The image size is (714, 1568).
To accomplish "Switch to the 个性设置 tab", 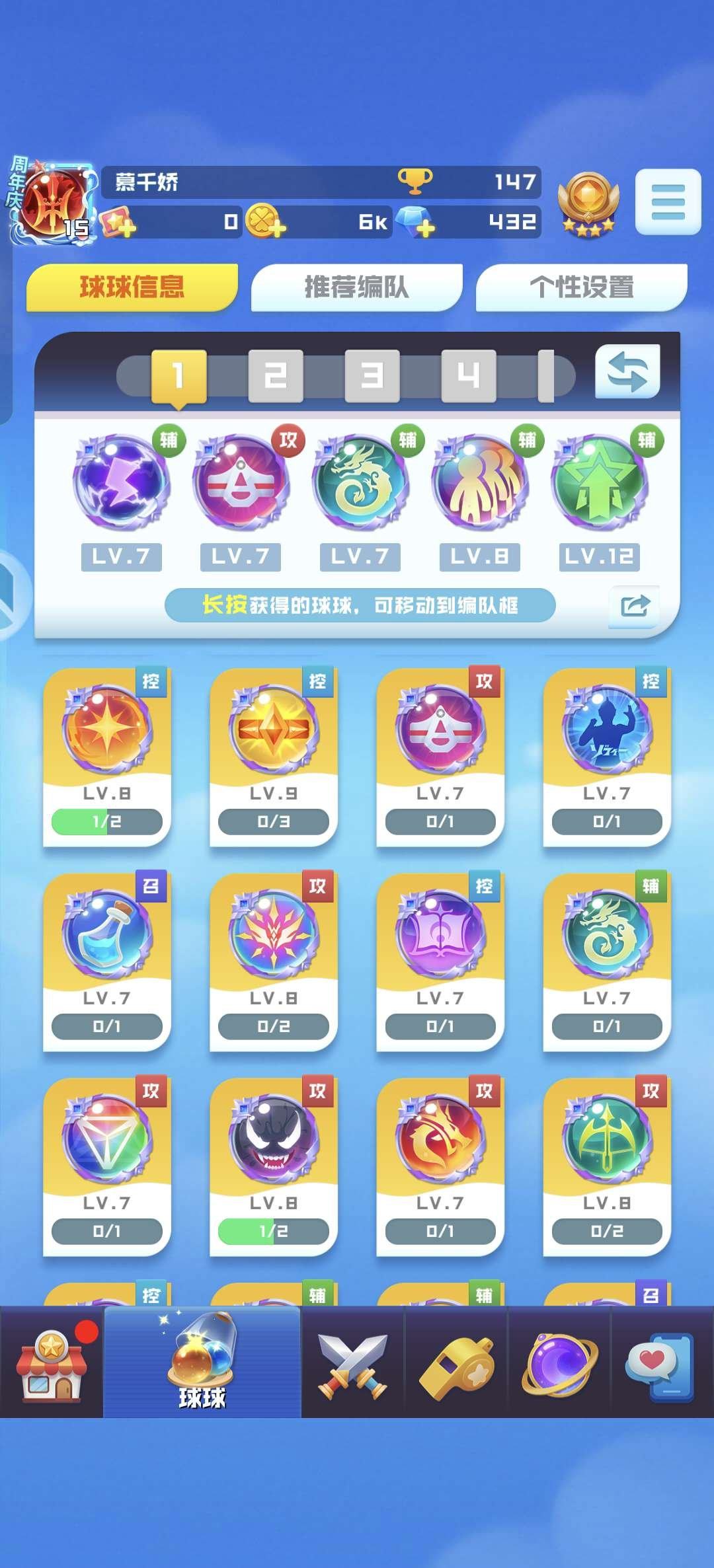I will [581, 287].
